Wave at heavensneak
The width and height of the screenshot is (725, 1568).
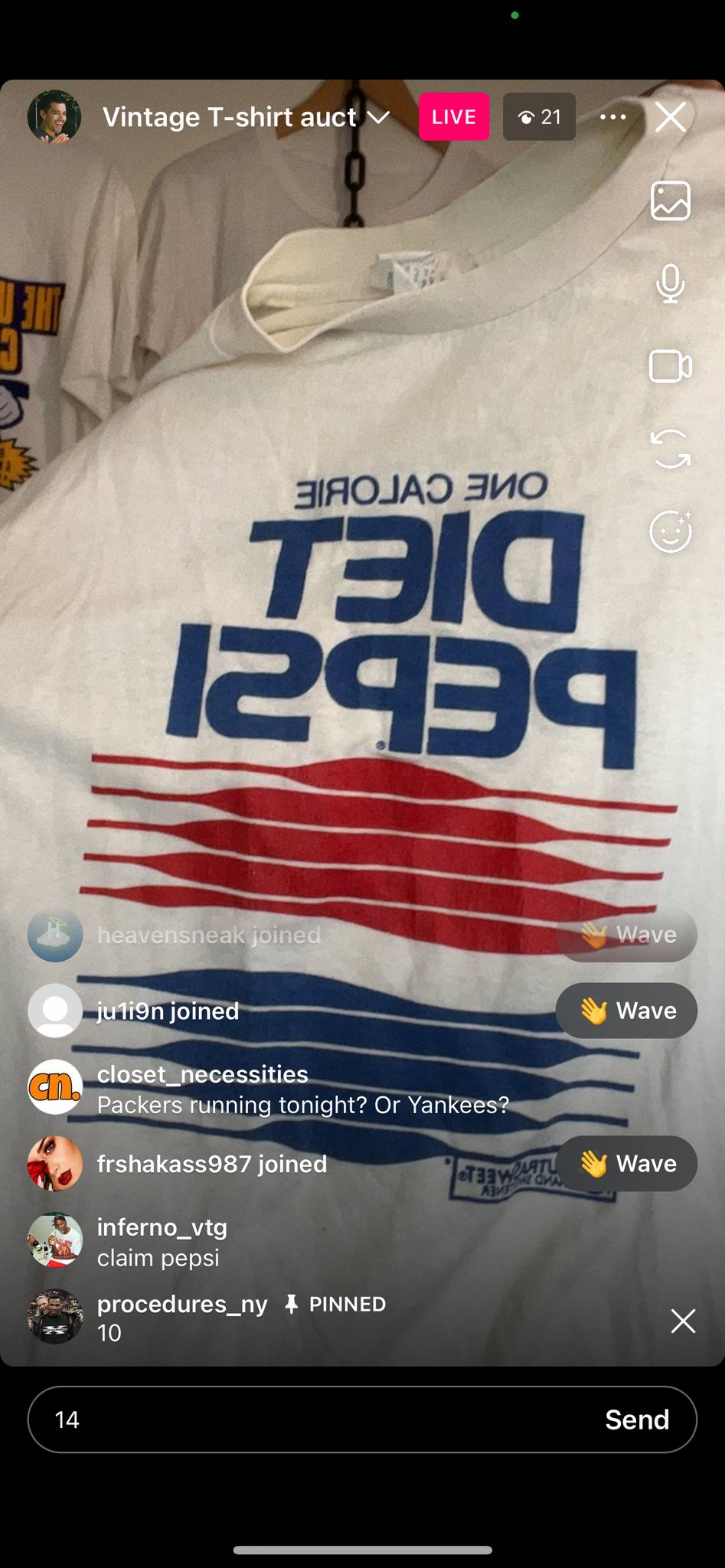[626, 935]
